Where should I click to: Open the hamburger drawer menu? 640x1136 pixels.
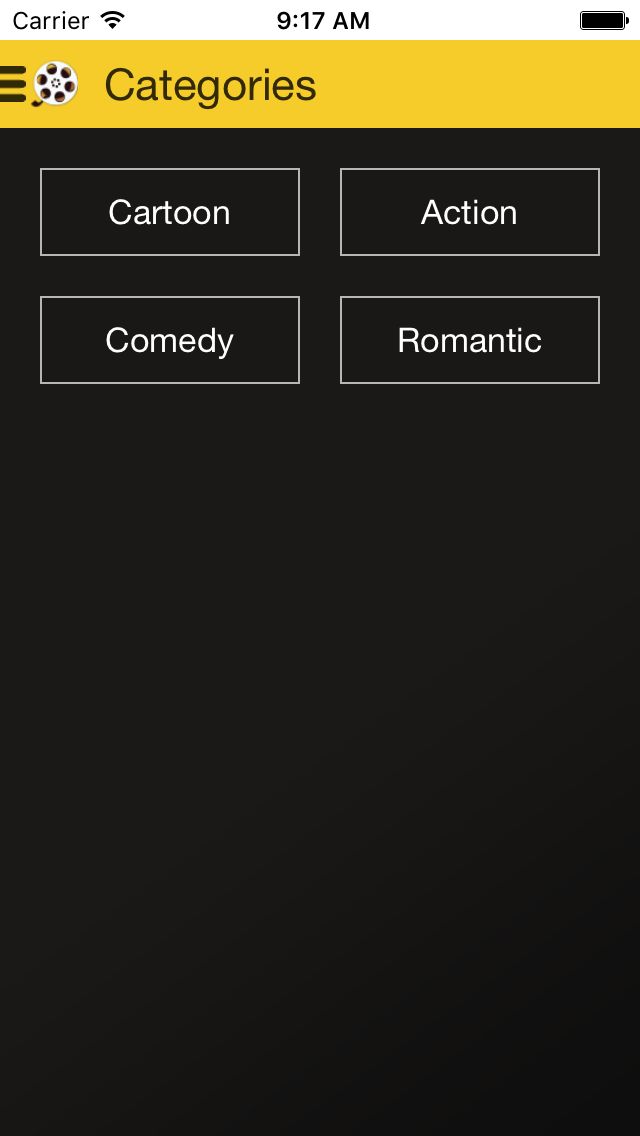tap(14, 84)
